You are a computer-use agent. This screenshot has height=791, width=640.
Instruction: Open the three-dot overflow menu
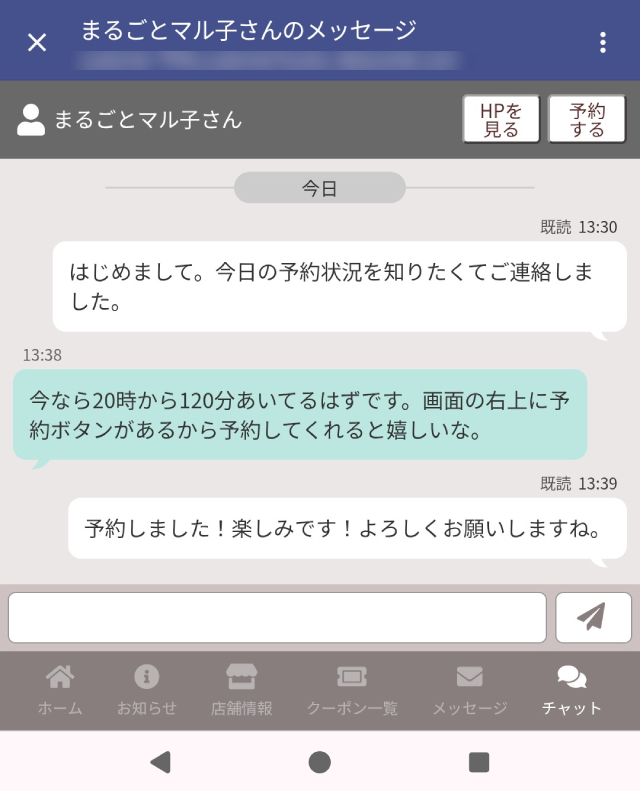(602, 42)
